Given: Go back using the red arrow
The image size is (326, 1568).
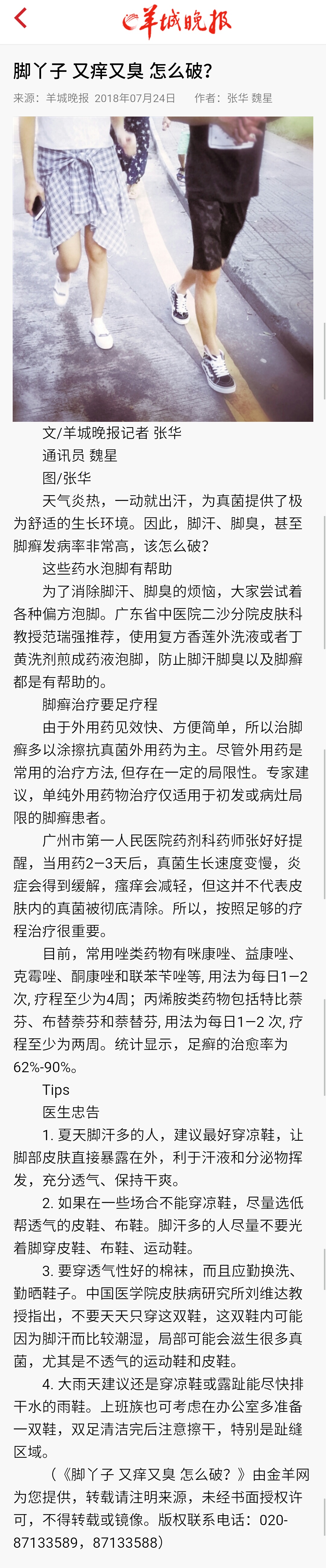Looking at the screenshot, I should pyautogui.click(x=20, y=18).
